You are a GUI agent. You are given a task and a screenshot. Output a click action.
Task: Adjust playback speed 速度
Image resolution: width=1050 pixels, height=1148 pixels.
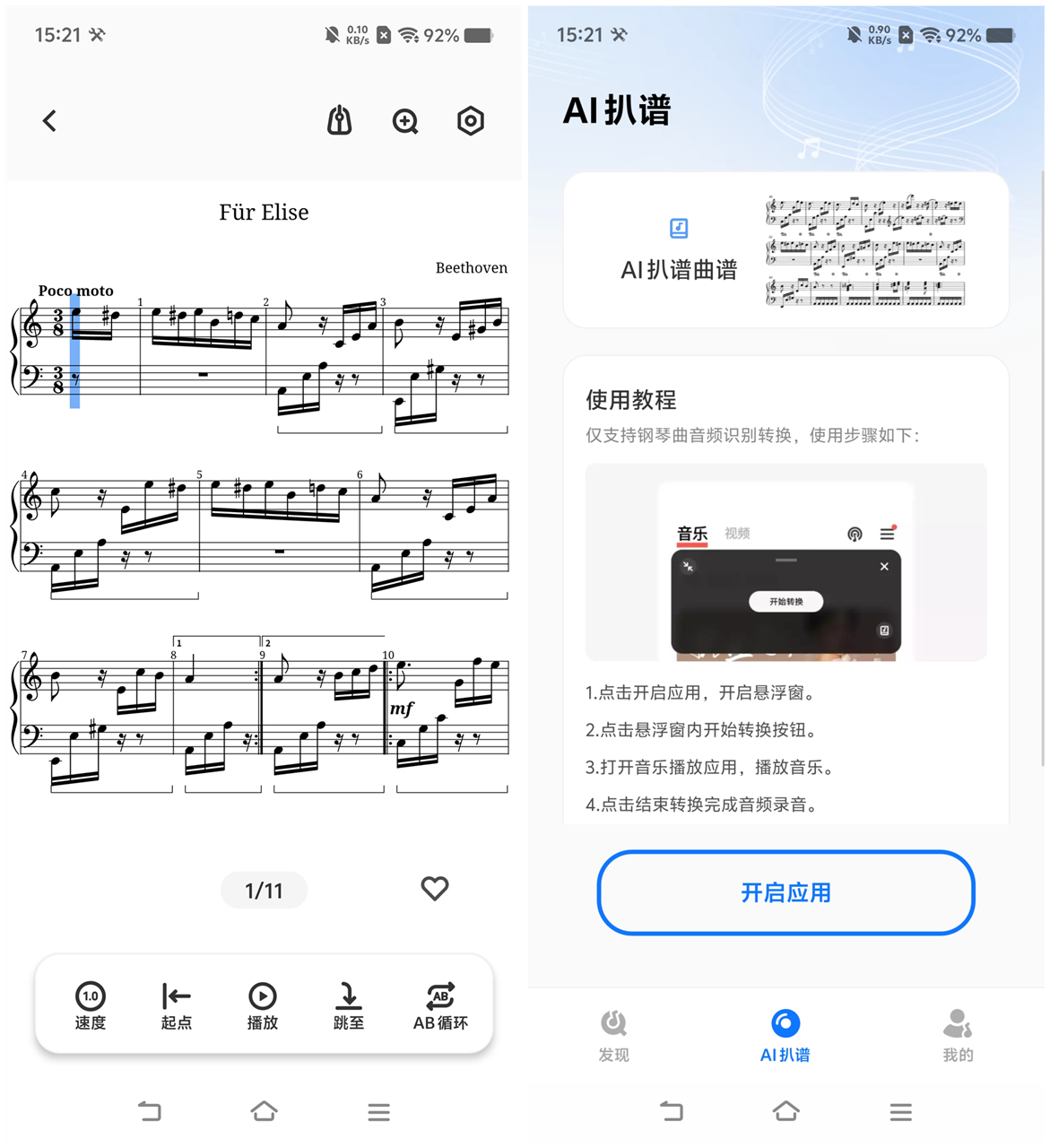click(x=91, y=1005)
